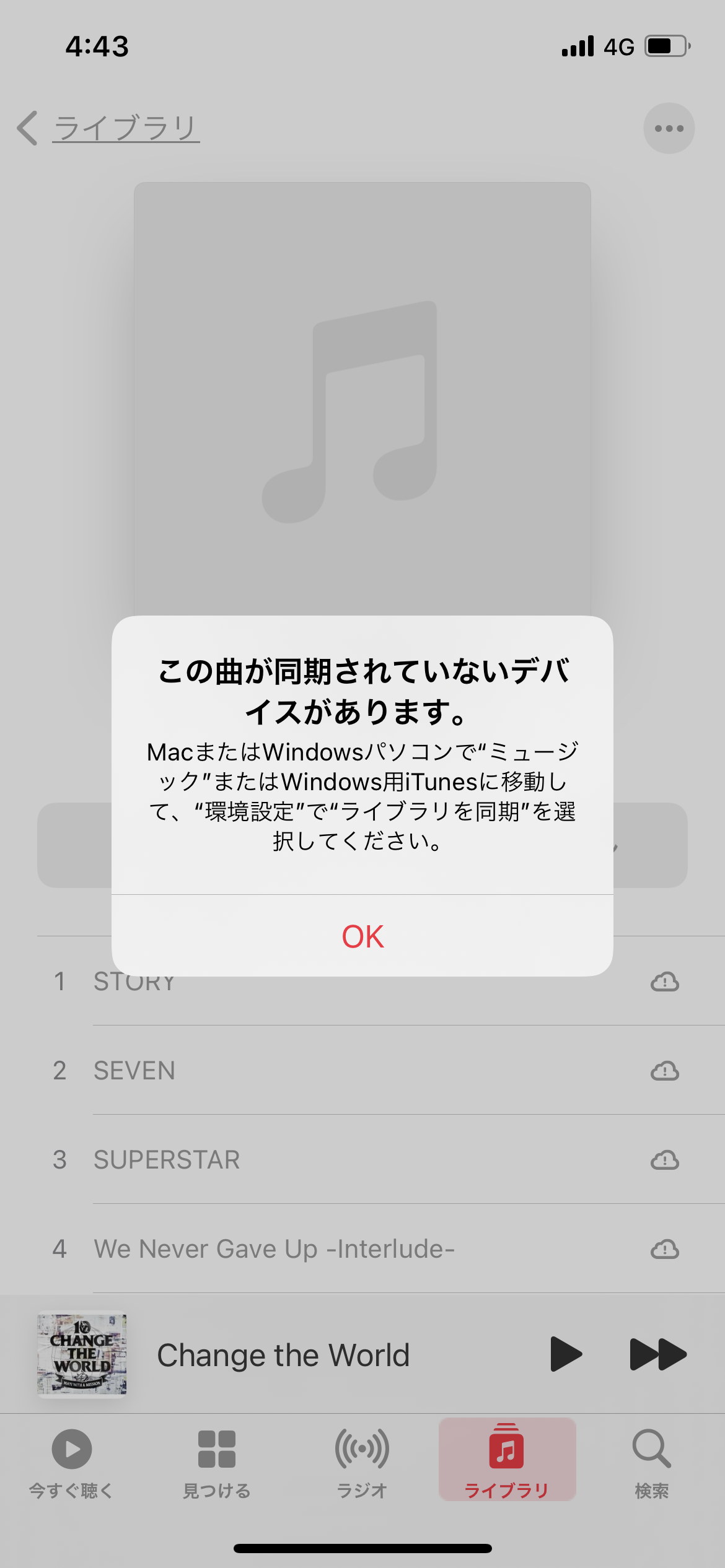The width and height of the screenshot is (725, 1568).
Task: Tap the cloud icon beside STORY
Action: [x=665, y=982]
